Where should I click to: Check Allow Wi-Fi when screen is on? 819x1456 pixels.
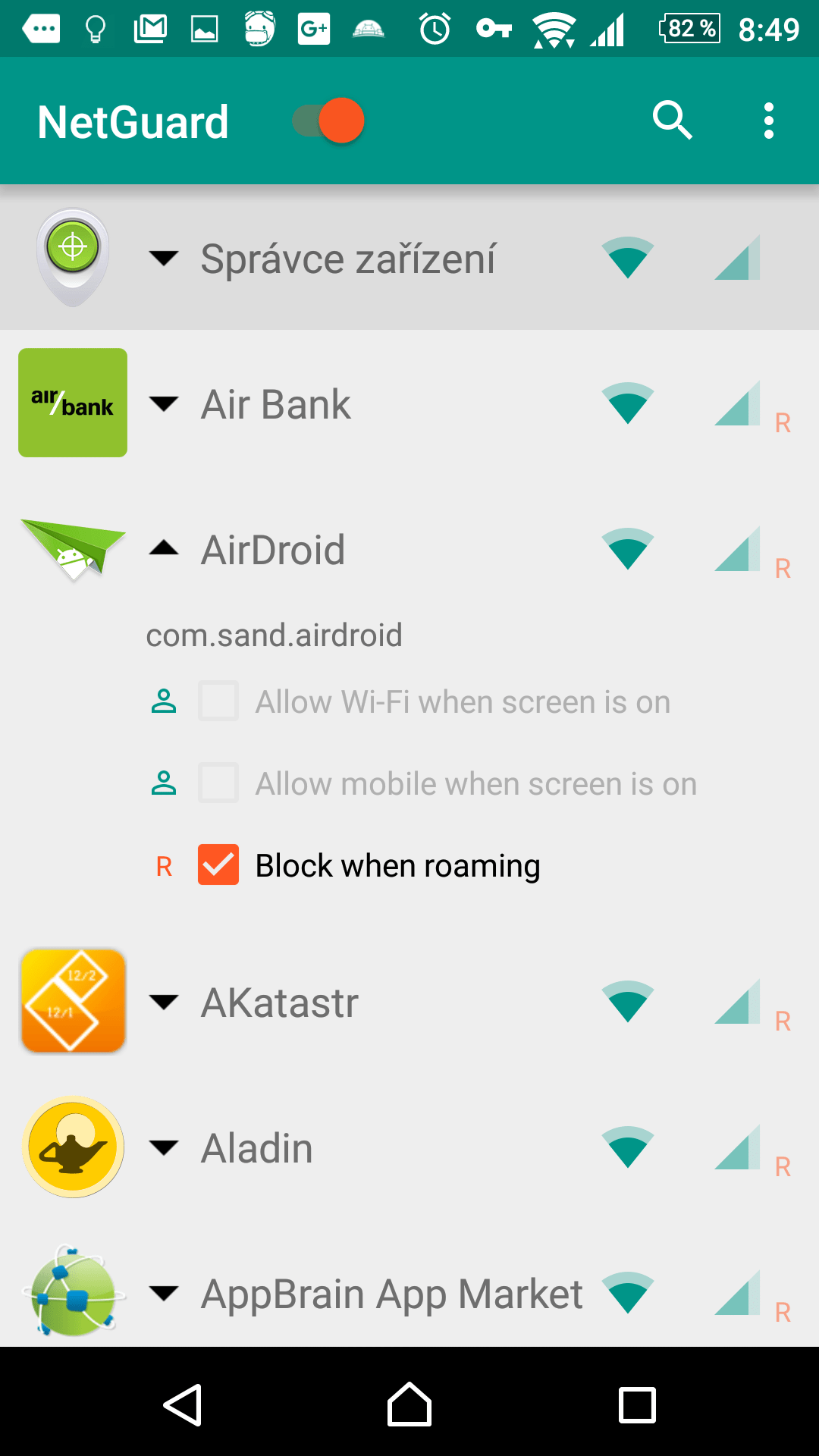(218, 701)
